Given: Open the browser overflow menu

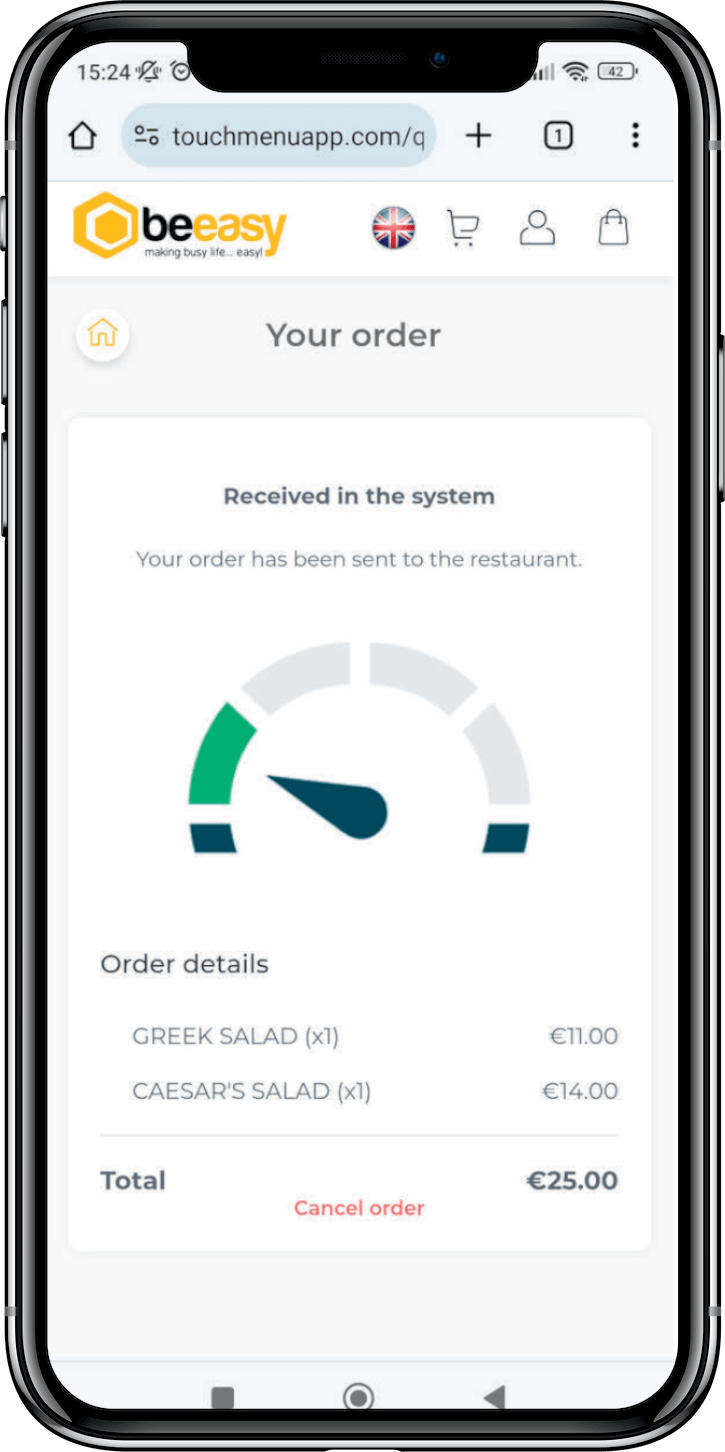Looking at the screenshot, I should pos(635,136).
